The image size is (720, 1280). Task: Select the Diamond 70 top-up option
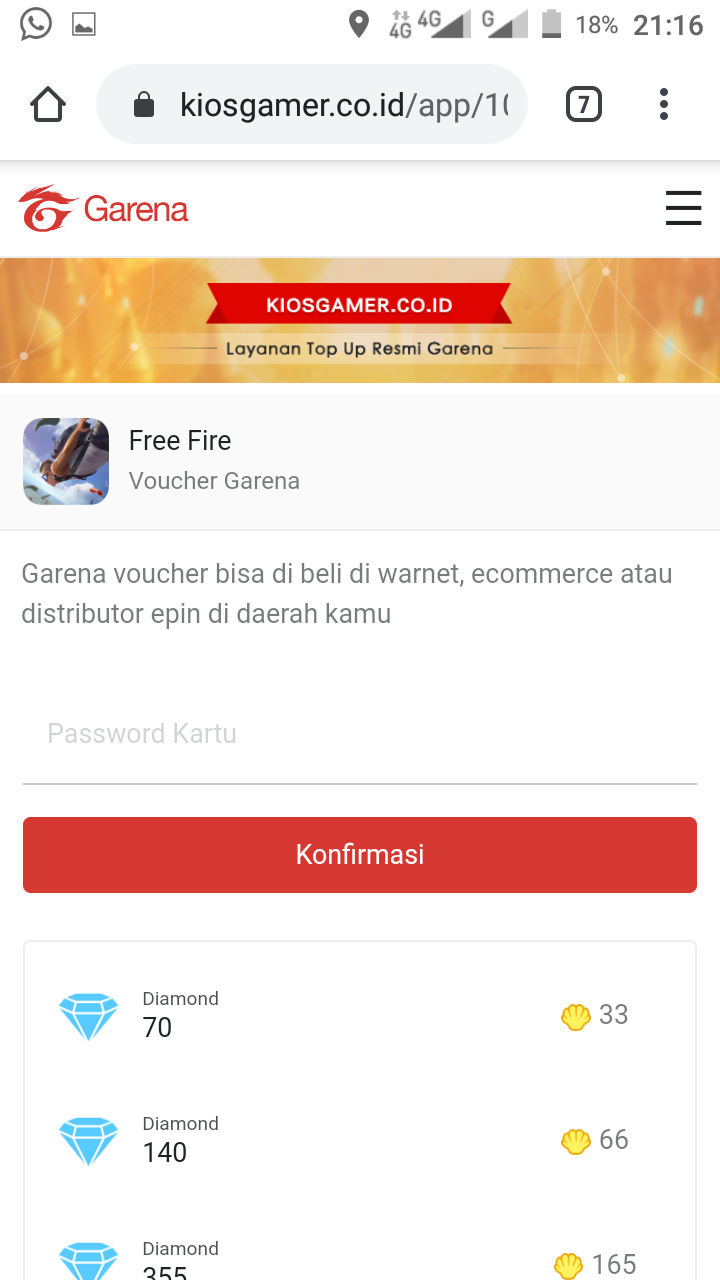point(360,1015)
